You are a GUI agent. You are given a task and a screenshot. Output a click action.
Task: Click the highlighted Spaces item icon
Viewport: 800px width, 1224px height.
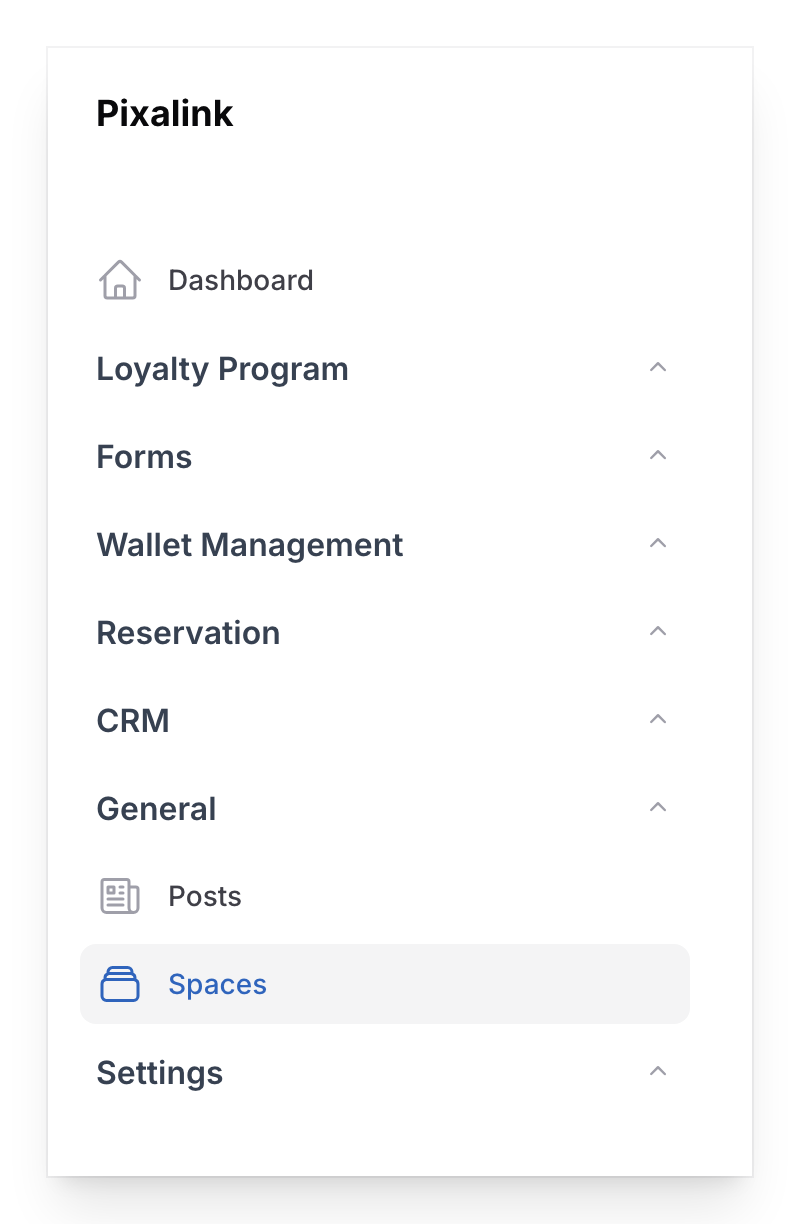[x=119, y=984]
